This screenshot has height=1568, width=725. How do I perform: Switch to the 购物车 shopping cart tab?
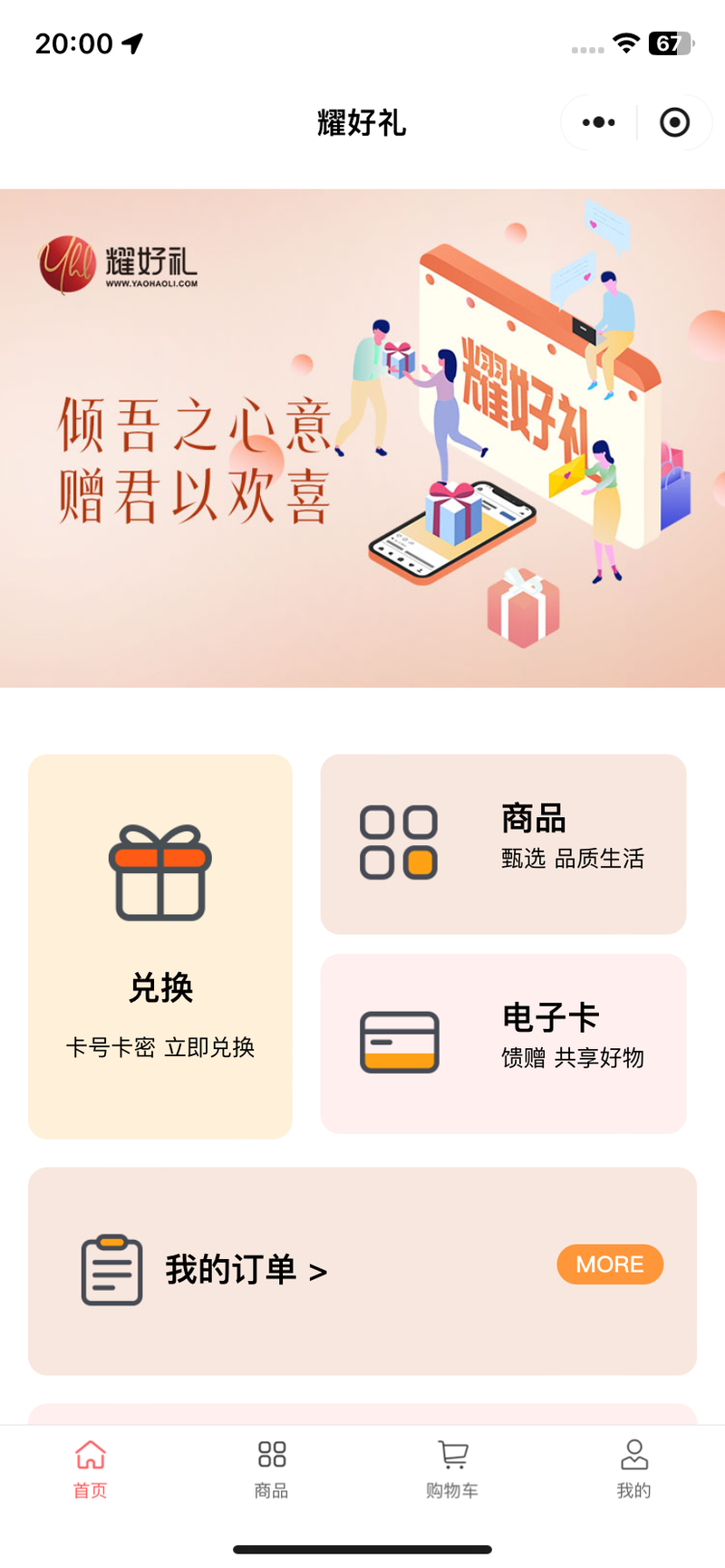point(452,1468)
